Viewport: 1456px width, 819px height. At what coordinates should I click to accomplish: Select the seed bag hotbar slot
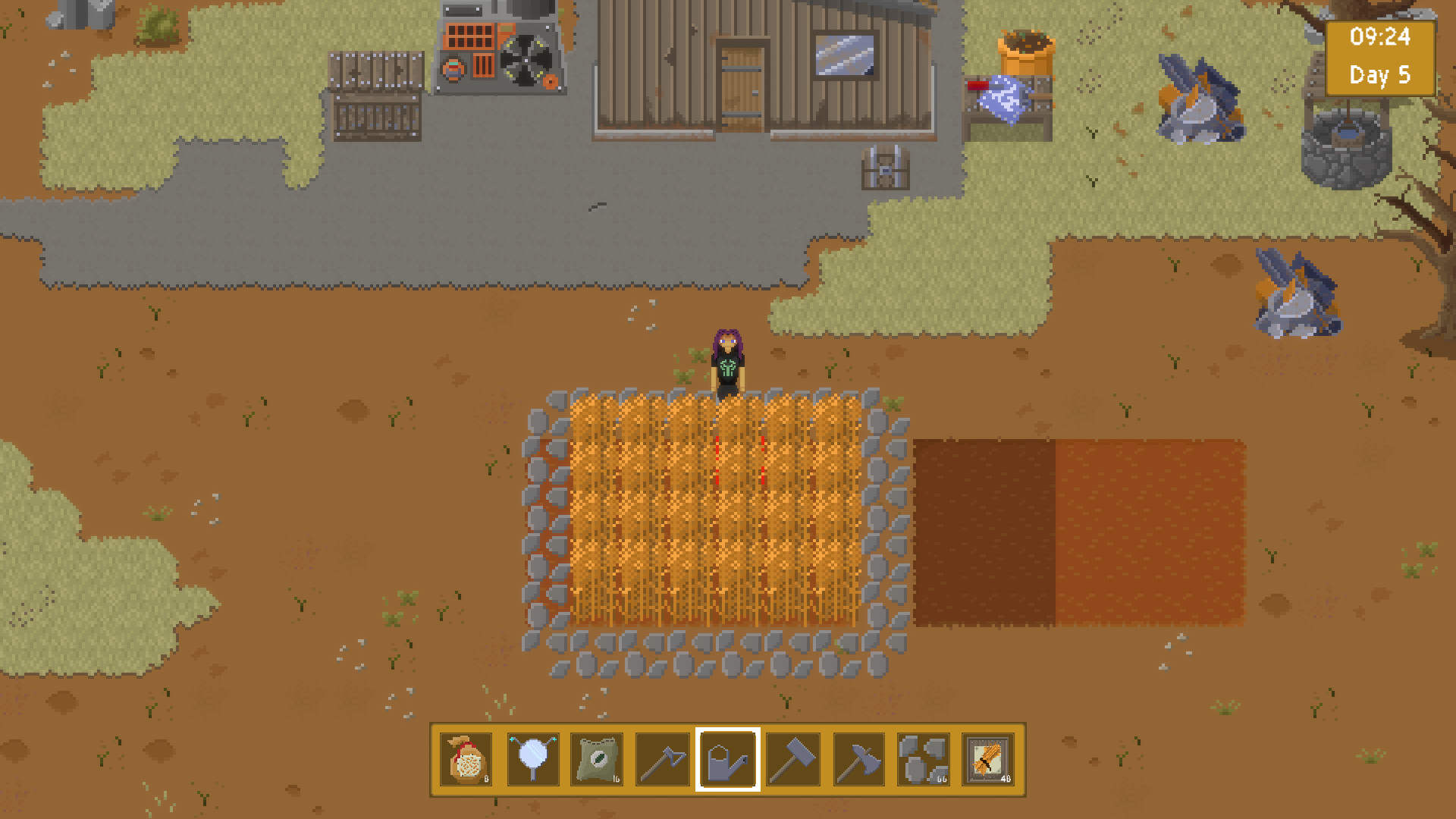[x=466, y=759]
